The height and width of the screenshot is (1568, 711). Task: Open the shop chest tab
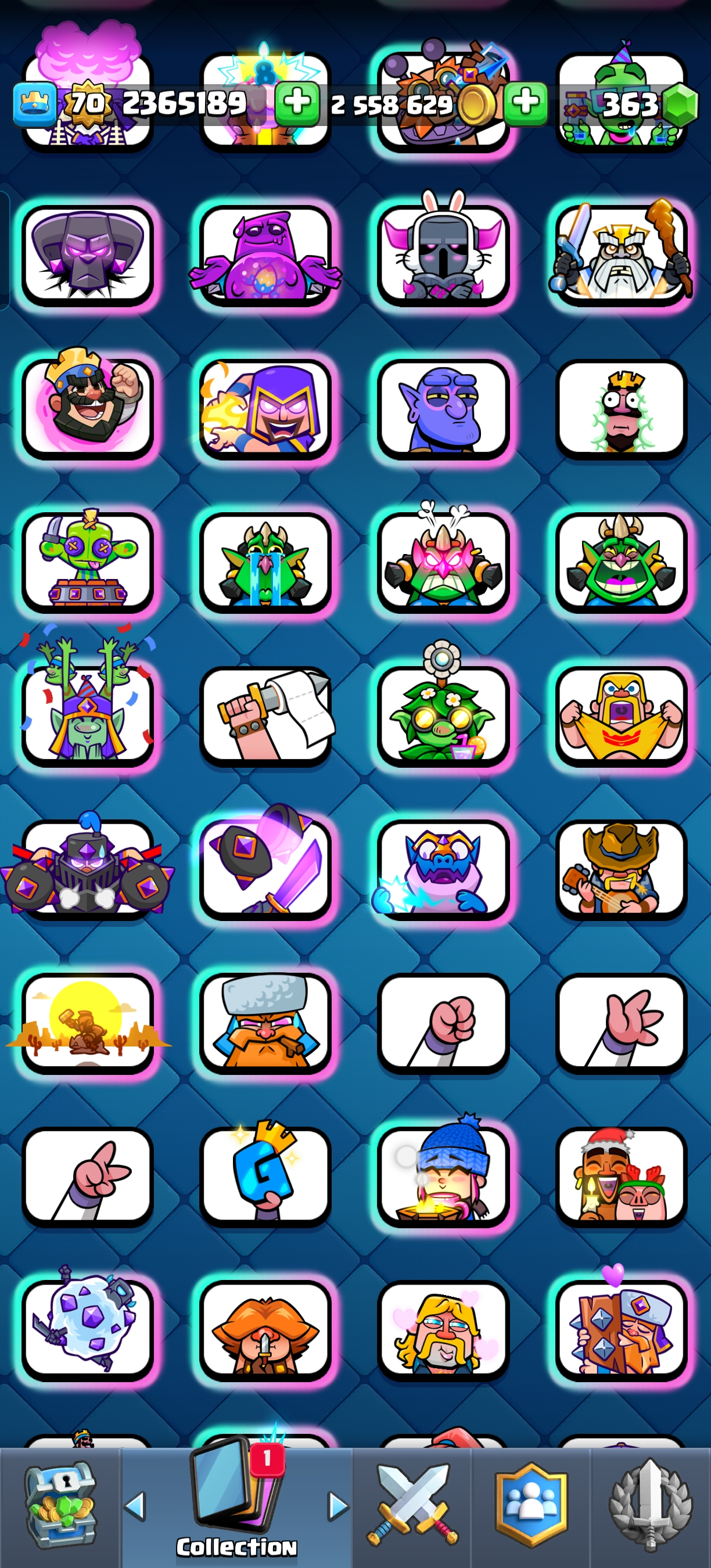coord(60,1505)
